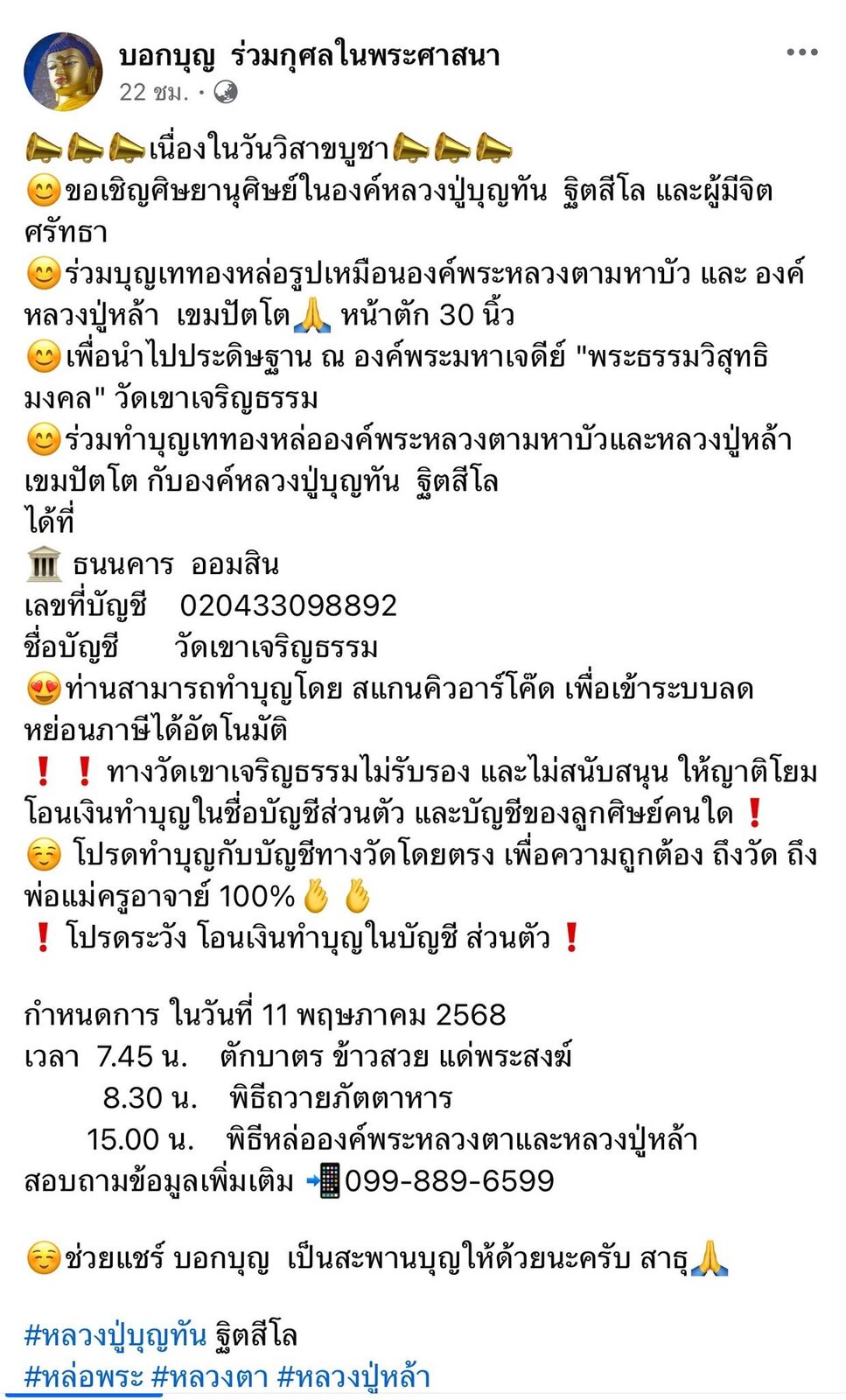
Task: Open the page name บอกบุญ ร่วมกุศลในพระศาสนา
Action: (309, 55)
